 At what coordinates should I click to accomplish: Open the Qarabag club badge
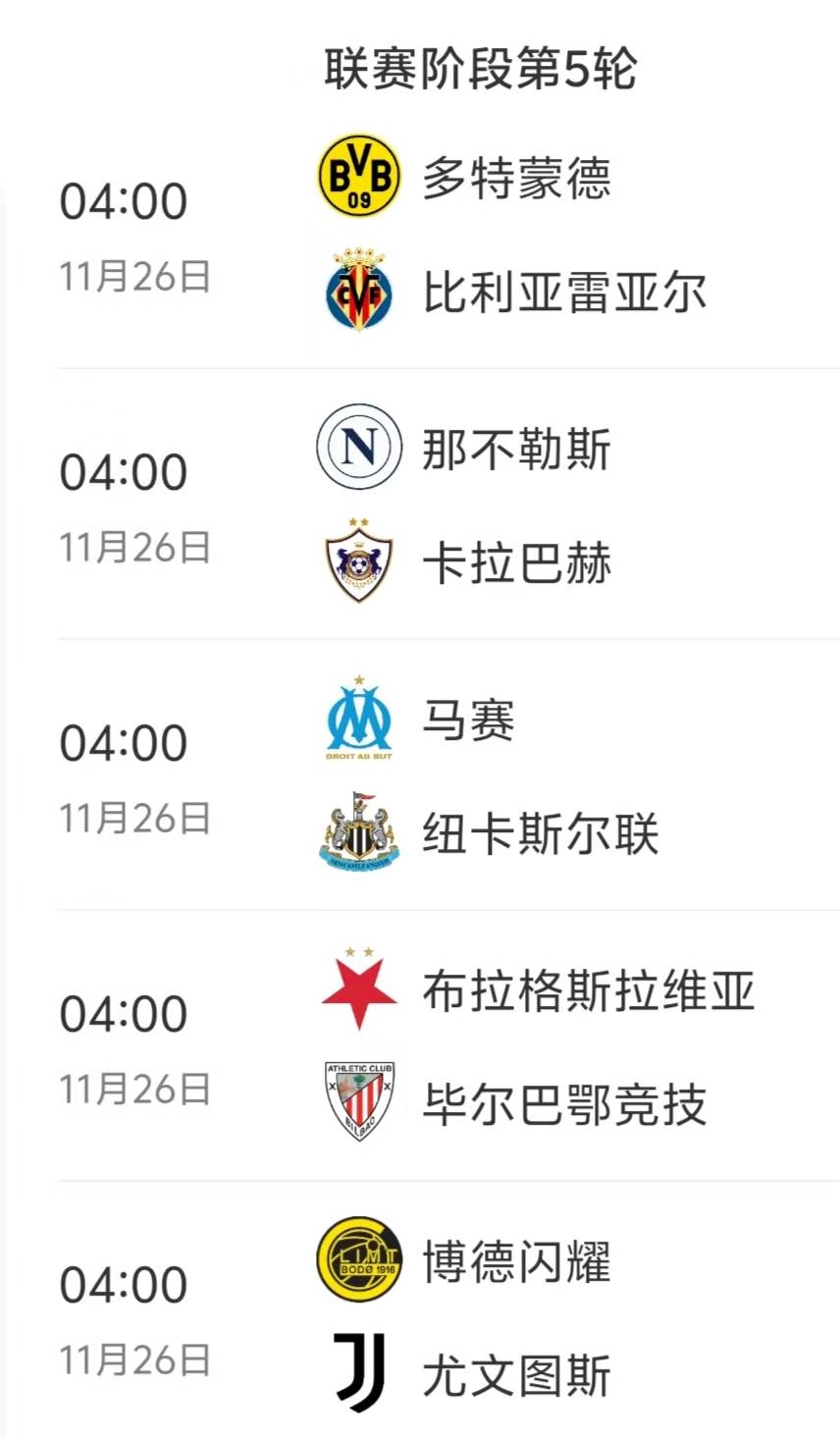pyautogui.click(x=359, y=561)
